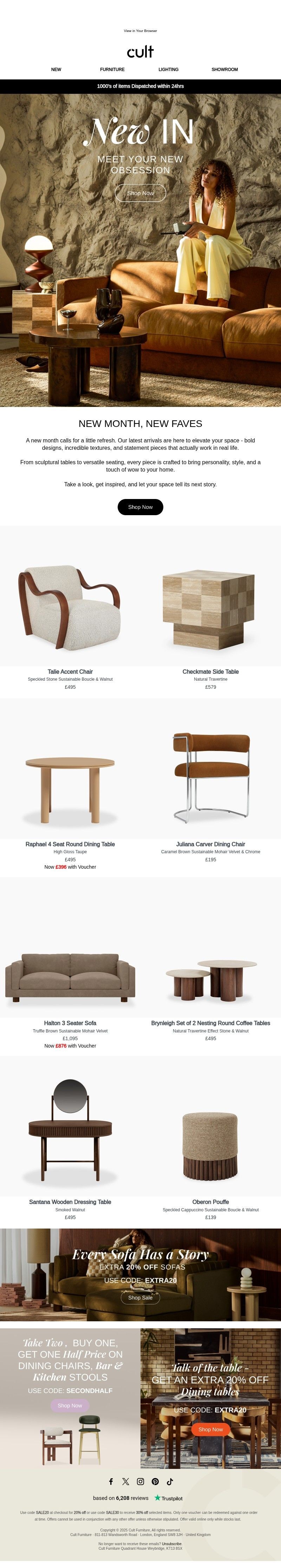The width and height of the screenshot is (281, 1568).
Task: Open the NEW menu item
Action: tap(56, 69)
